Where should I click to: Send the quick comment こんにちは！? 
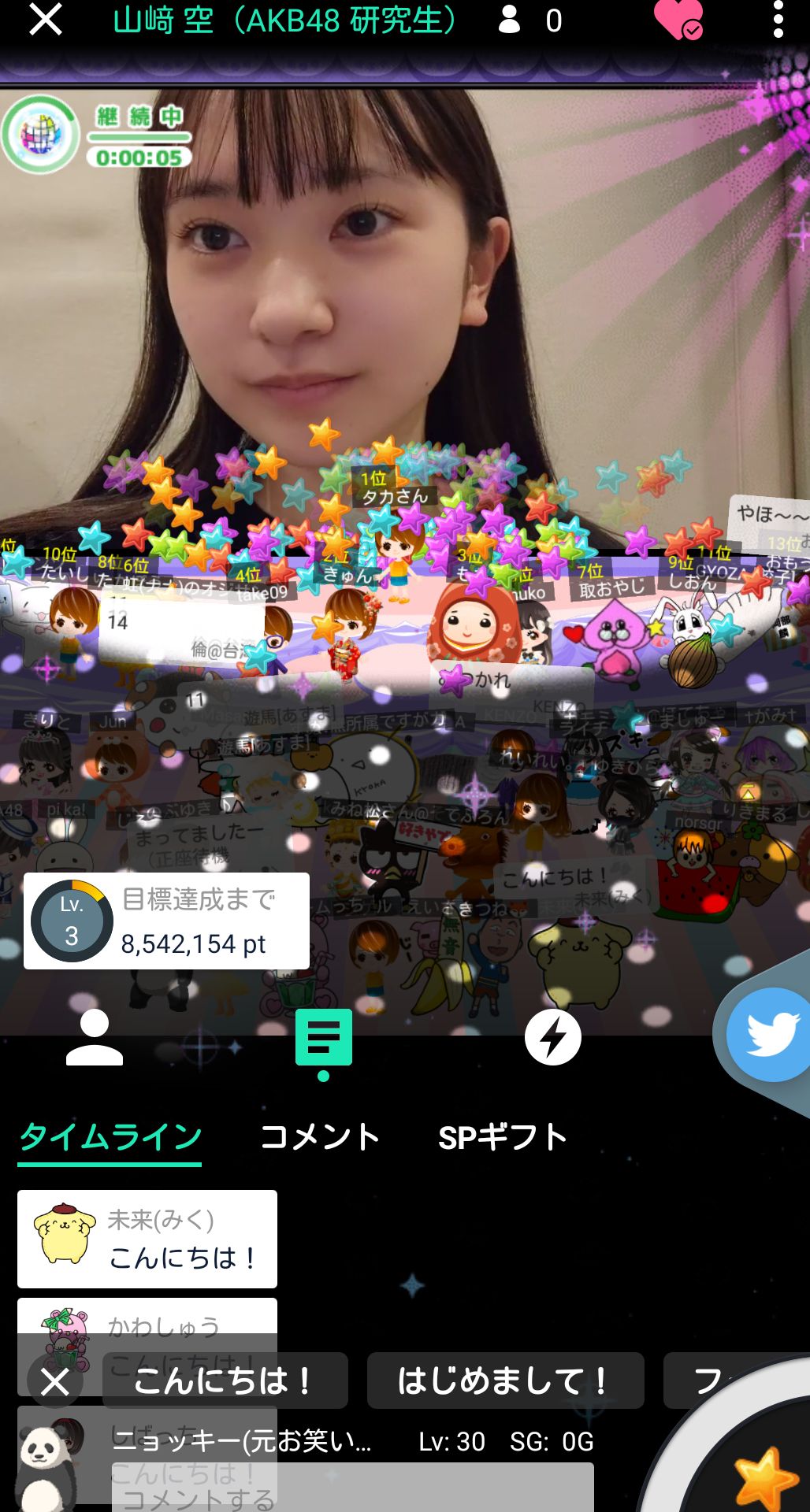click(225, 1380)
